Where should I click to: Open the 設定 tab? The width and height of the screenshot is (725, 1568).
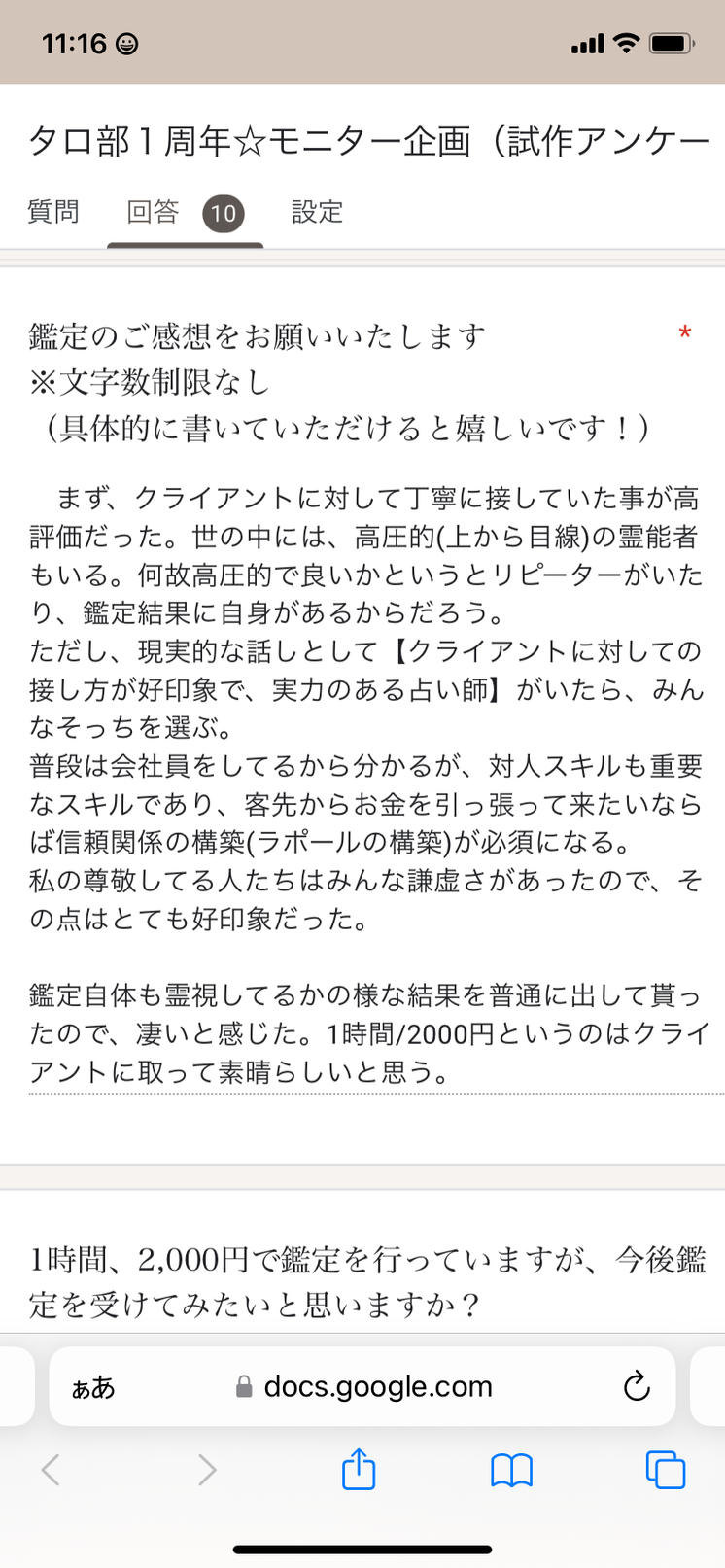pos(318,212)
